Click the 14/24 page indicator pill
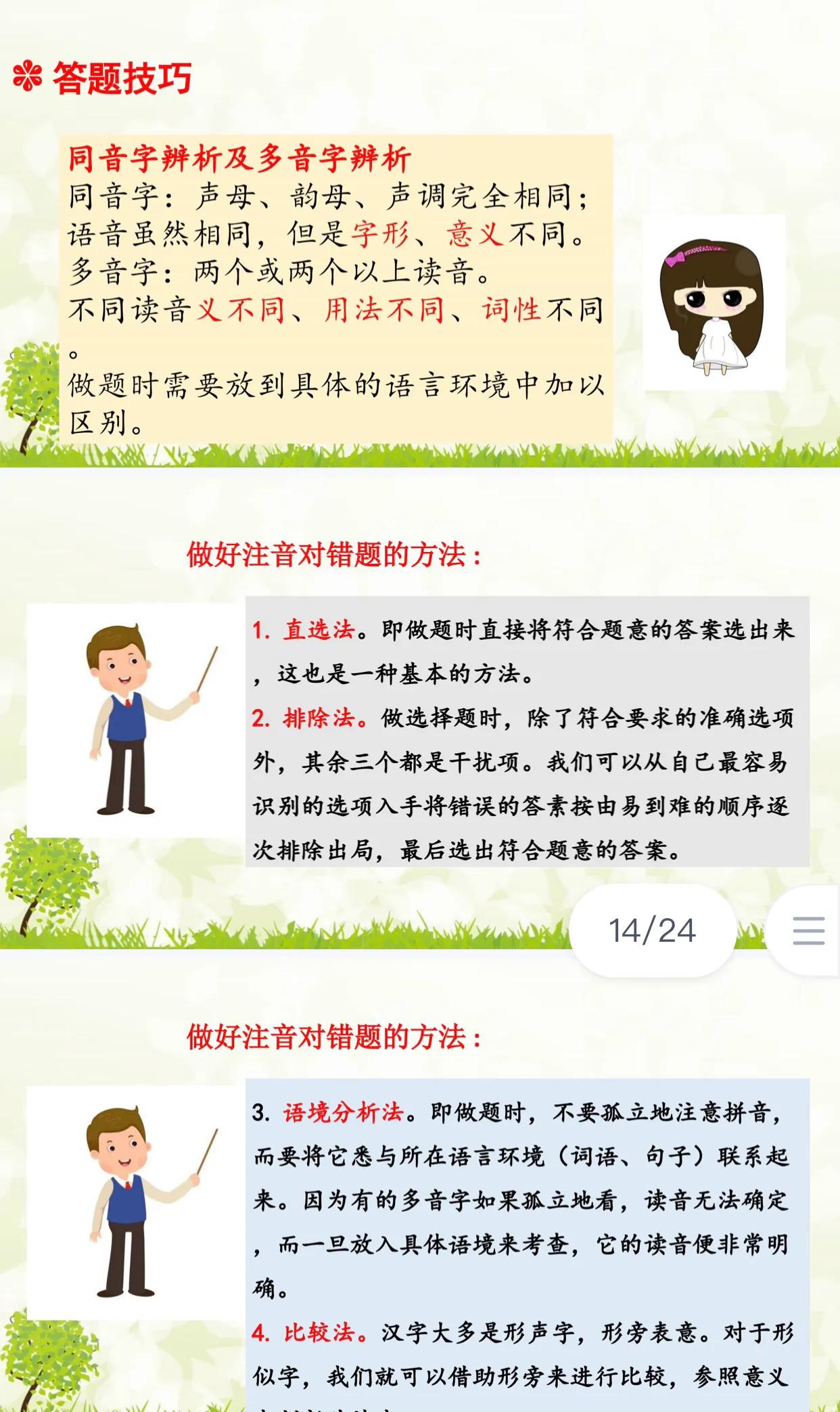This screenshot has height=1412, width=840. pyautogui.click(x=651, y=932)
